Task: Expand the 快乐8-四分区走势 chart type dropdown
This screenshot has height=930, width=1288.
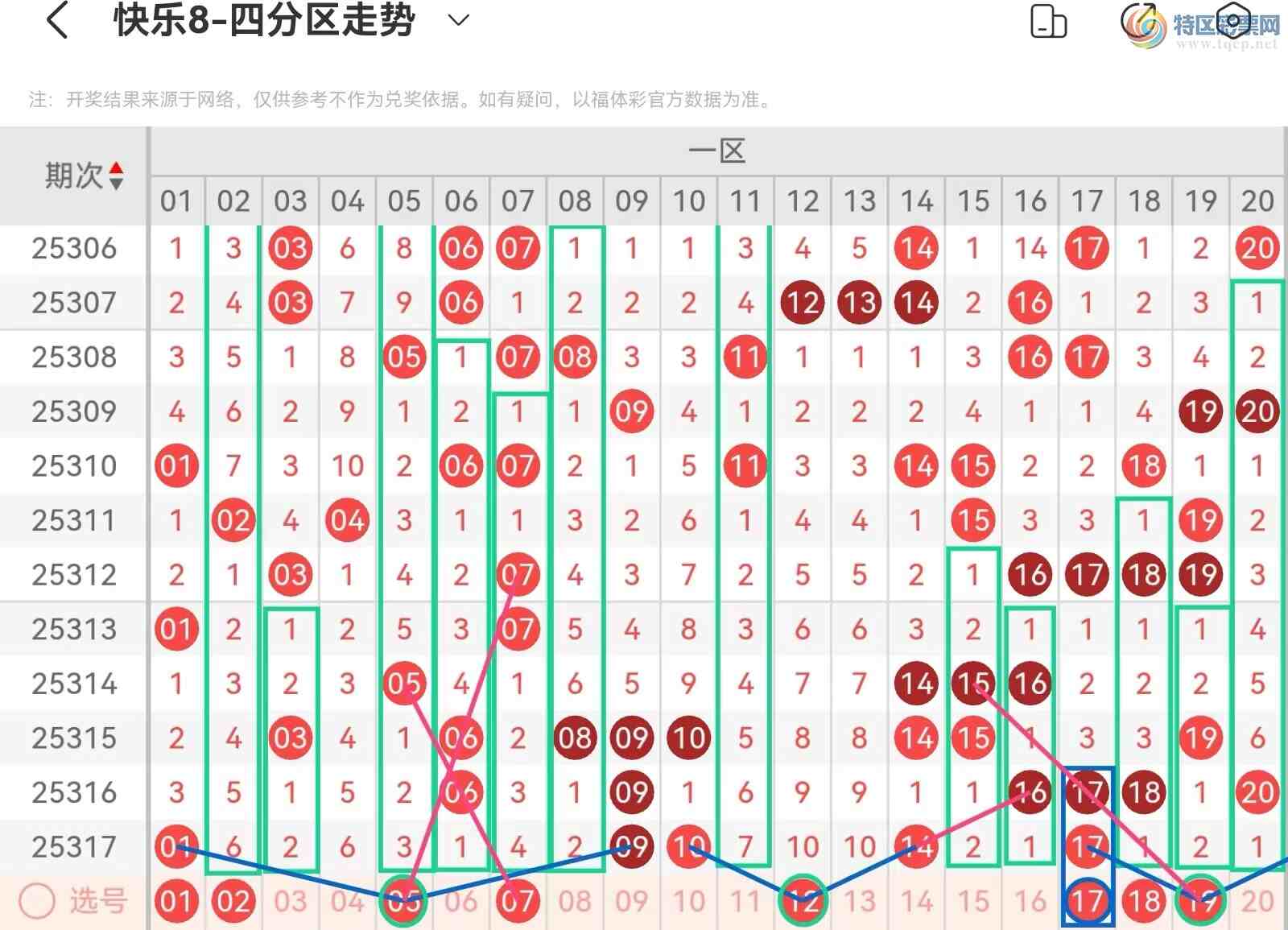Action: [458, 21]
